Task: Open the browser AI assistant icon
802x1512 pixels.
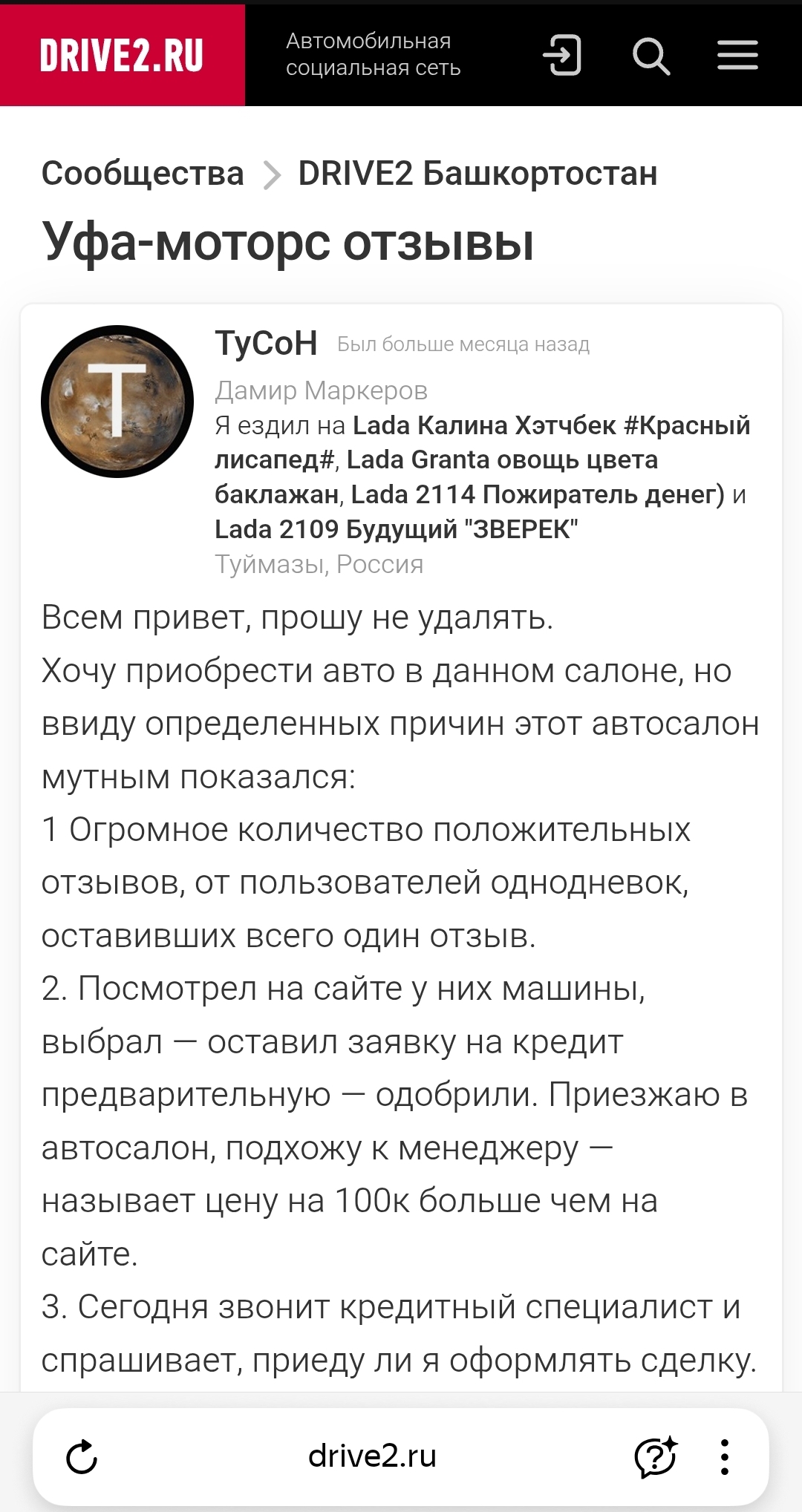Action: [x=656, y=1456]
